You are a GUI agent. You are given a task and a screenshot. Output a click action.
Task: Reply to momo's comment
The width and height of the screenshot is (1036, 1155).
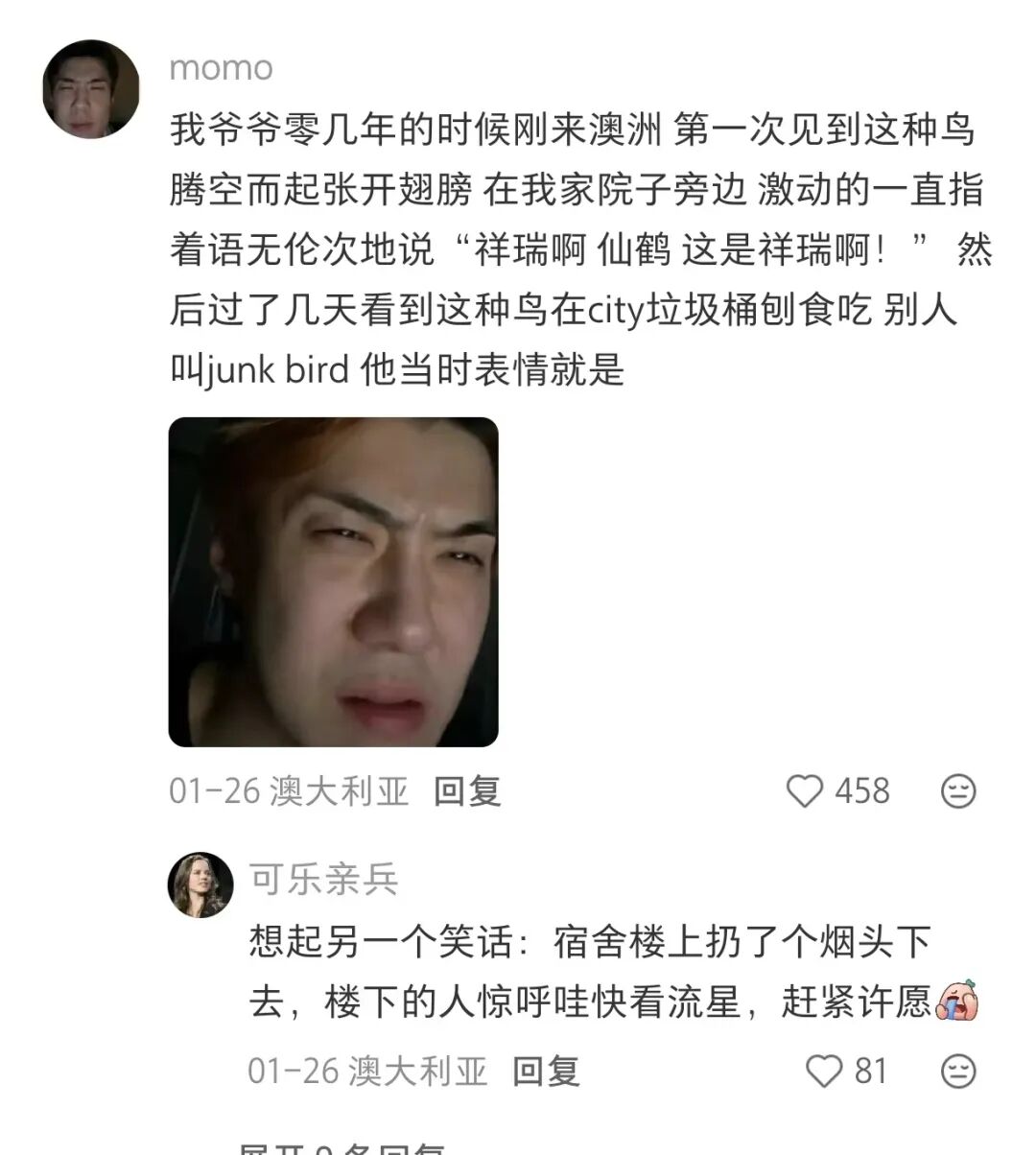(467, 792)
